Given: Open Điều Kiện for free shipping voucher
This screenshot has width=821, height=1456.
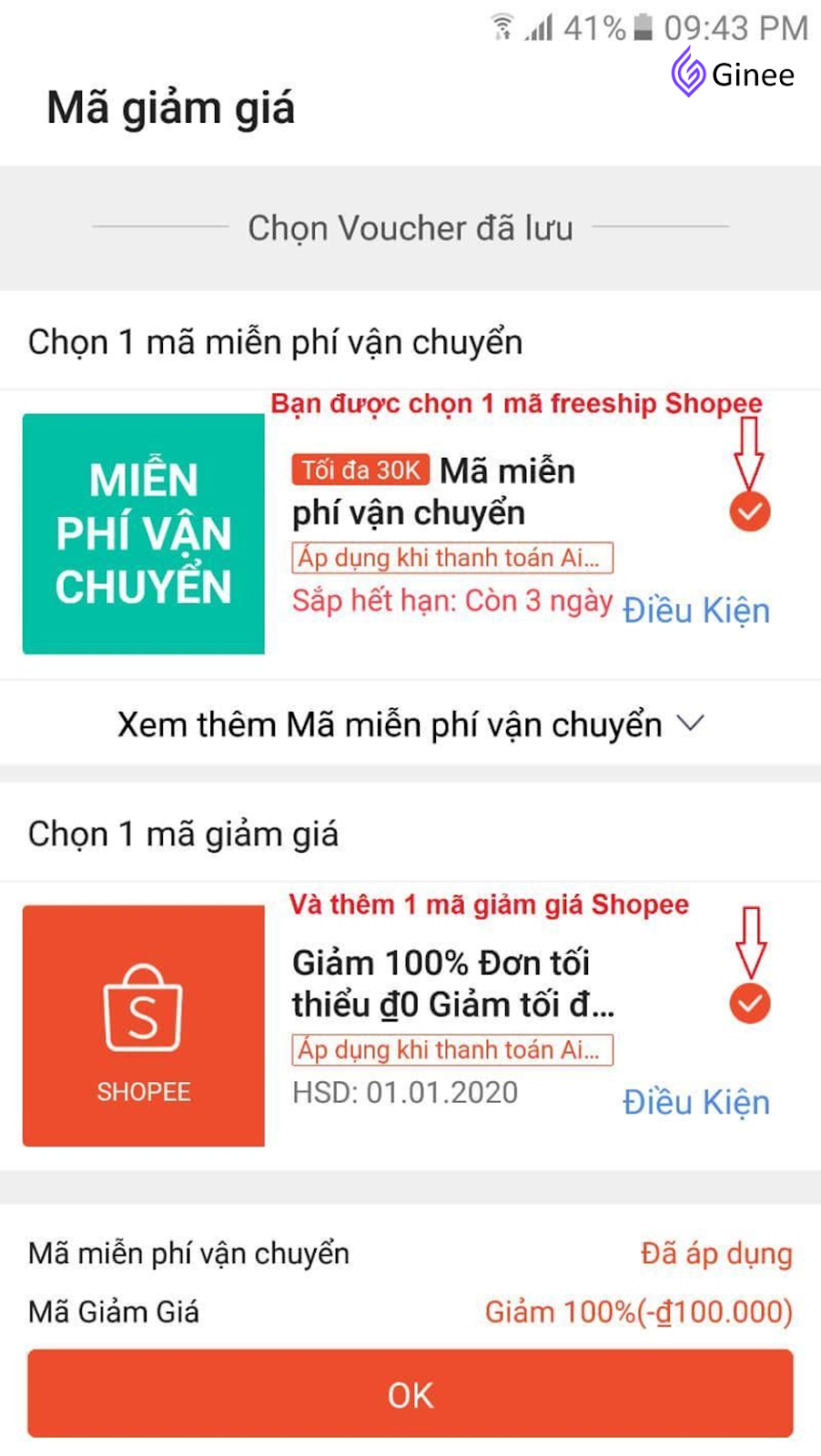Looking at the screenshot, I should click(696, 610).
